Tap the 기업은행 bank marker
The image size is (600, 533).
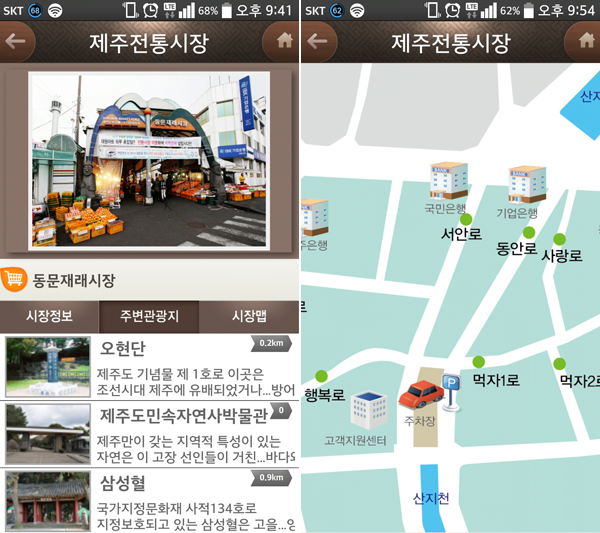point(525,187)
